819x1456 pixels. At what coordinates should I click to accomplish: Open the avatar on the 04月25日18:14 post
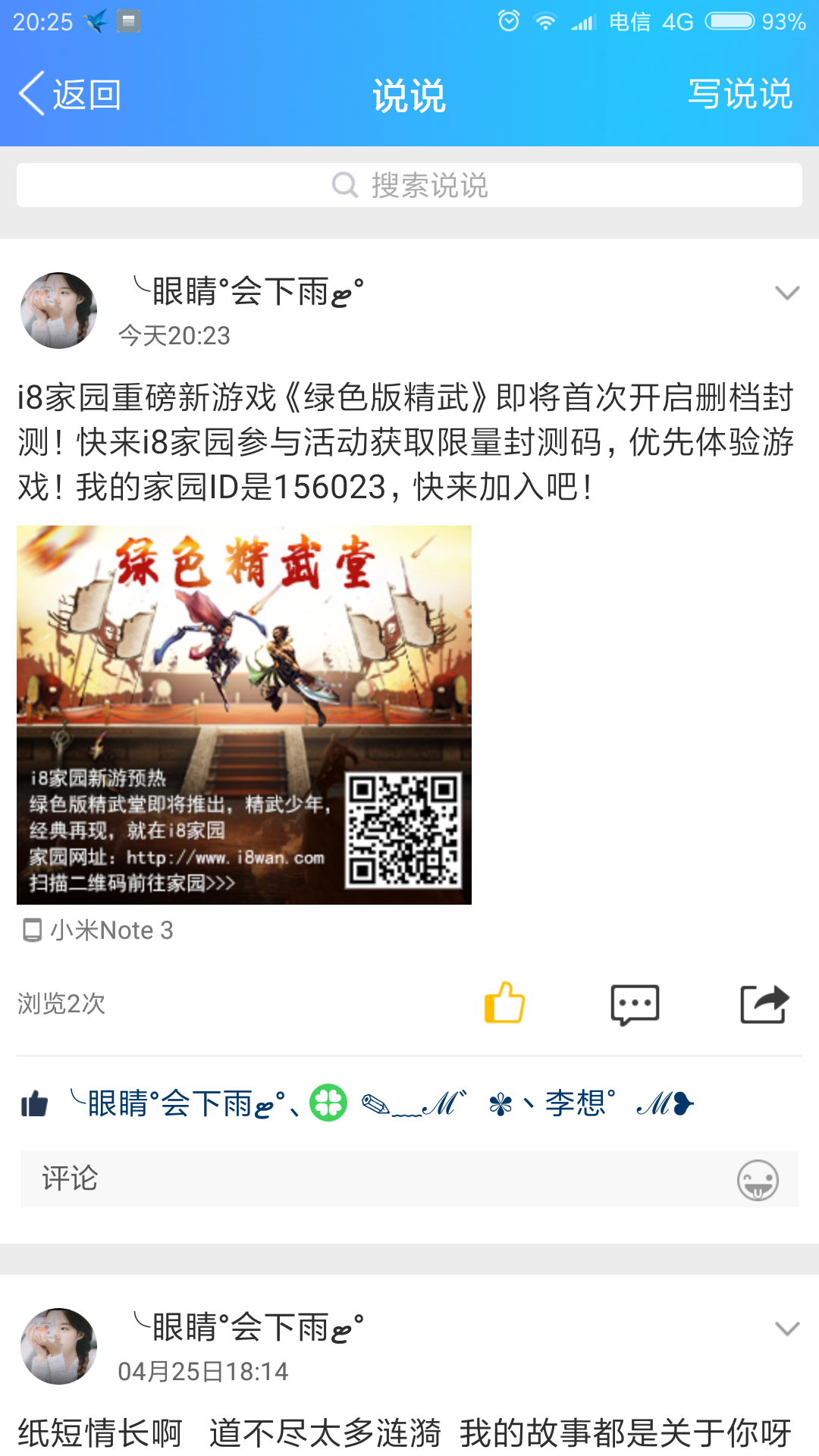[x=59, y=1346]
